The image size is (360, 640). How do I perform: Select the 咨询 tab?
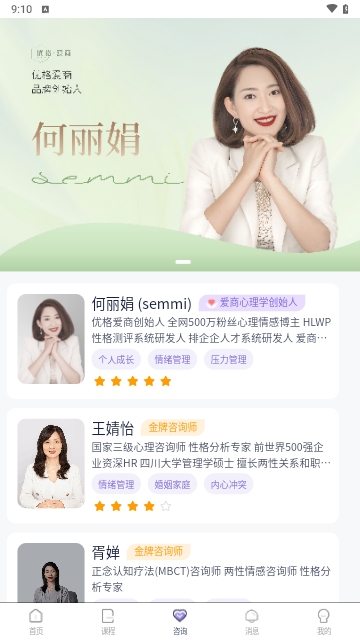coord(180,622)
